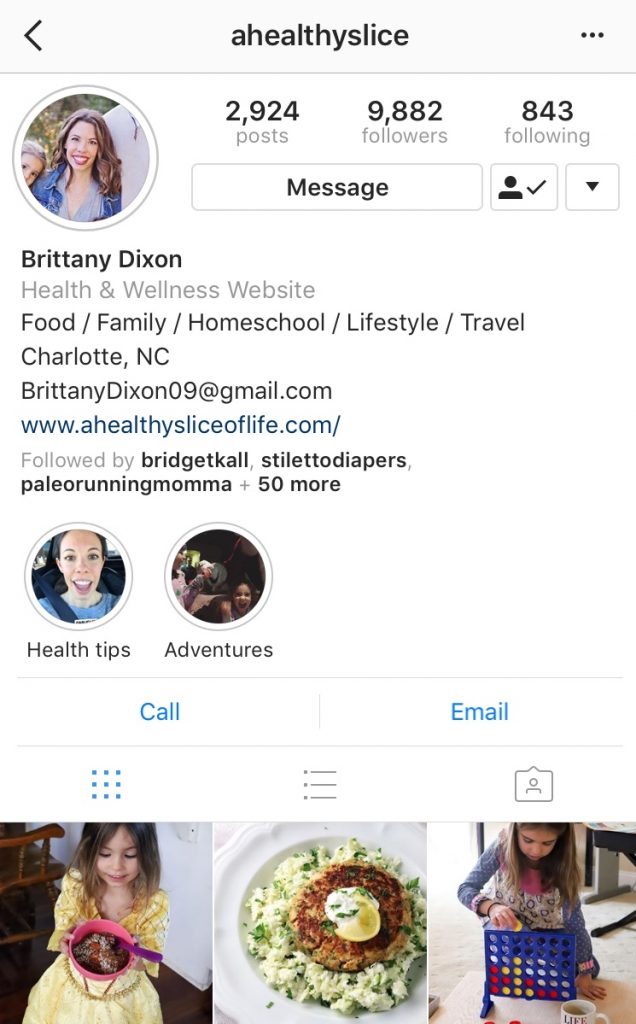The height and width of the screenshot is (1024, 636).
Task: Open the ahealthyslice profile picture
Action: [86, 157]
